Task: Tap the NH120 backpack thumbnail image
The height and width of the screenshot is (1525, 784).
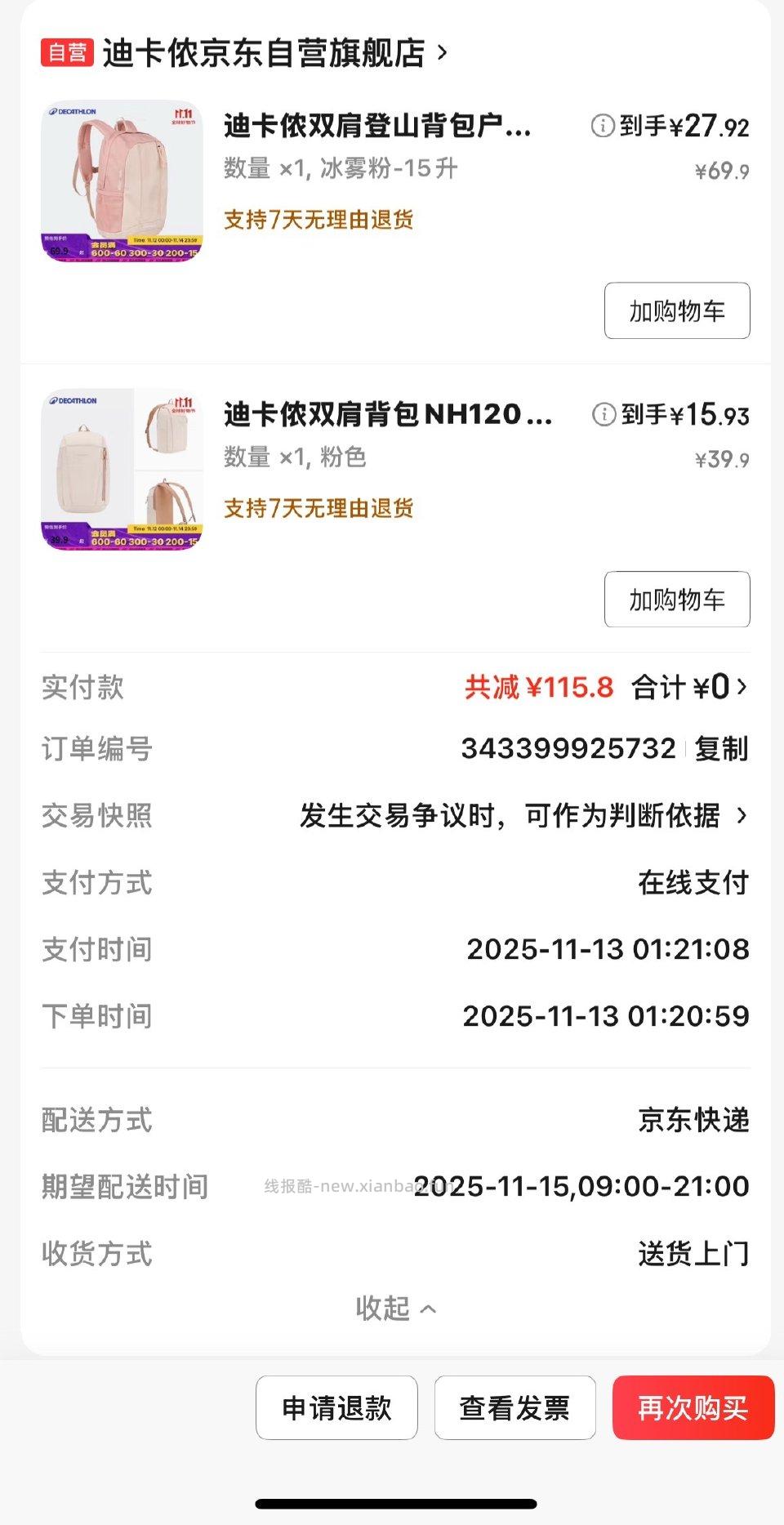Action: tap(122, 474)
